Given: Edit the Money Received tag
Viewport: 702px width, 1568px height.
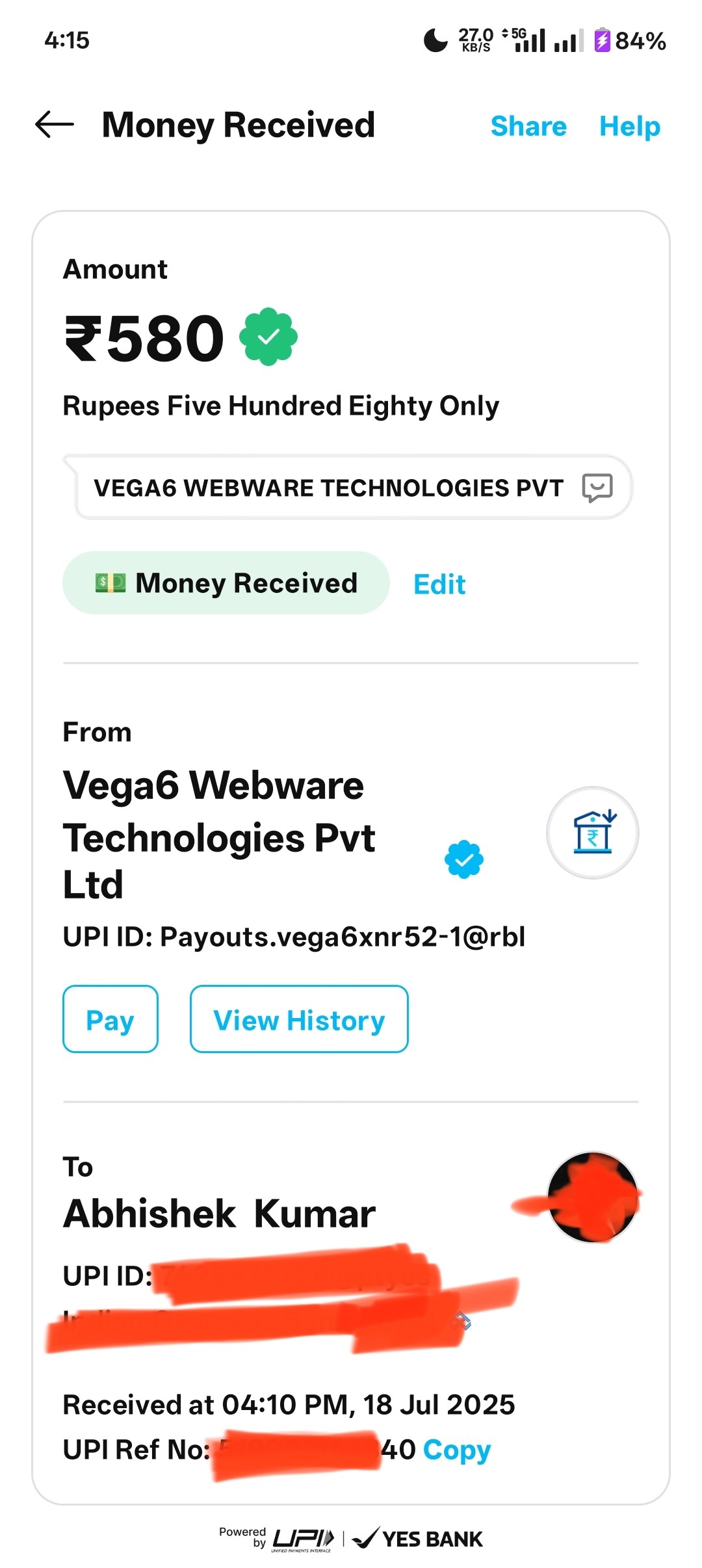Looking at the screenshot, I should point(439,584).
